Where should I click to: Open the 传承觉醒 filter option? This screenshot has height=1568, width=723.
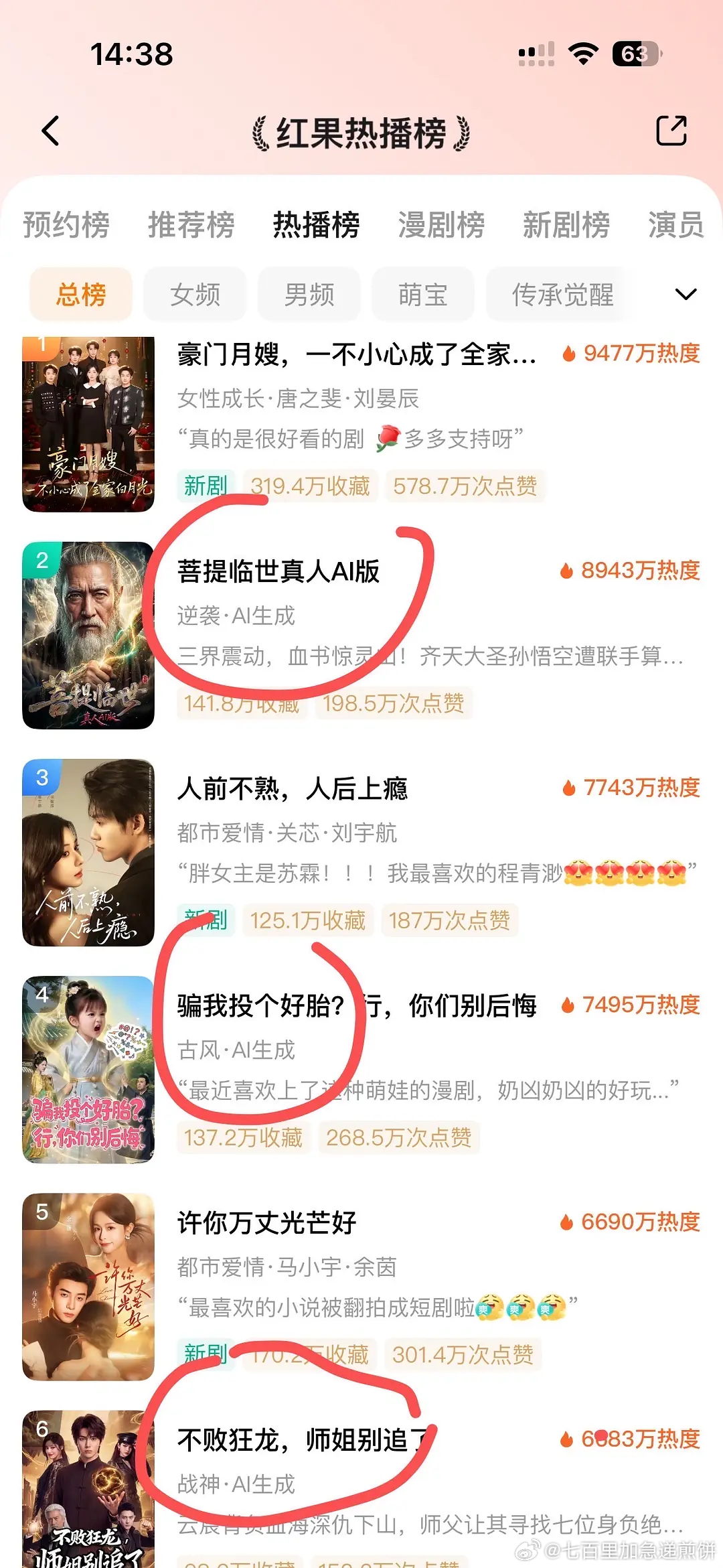coord(562,293)
